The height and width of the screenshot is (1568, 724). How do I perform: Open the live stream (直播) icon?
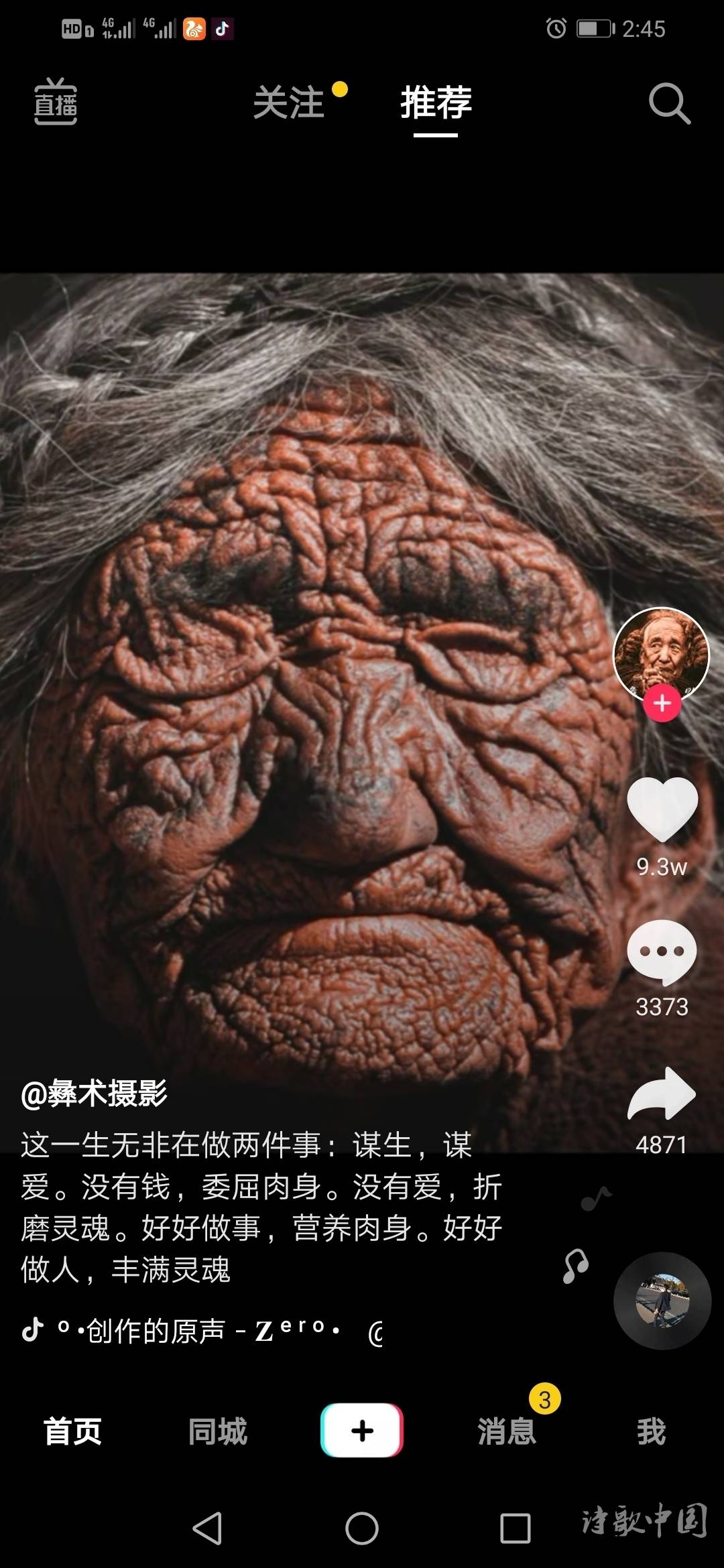pyautogui.click(x=56, y=102)
